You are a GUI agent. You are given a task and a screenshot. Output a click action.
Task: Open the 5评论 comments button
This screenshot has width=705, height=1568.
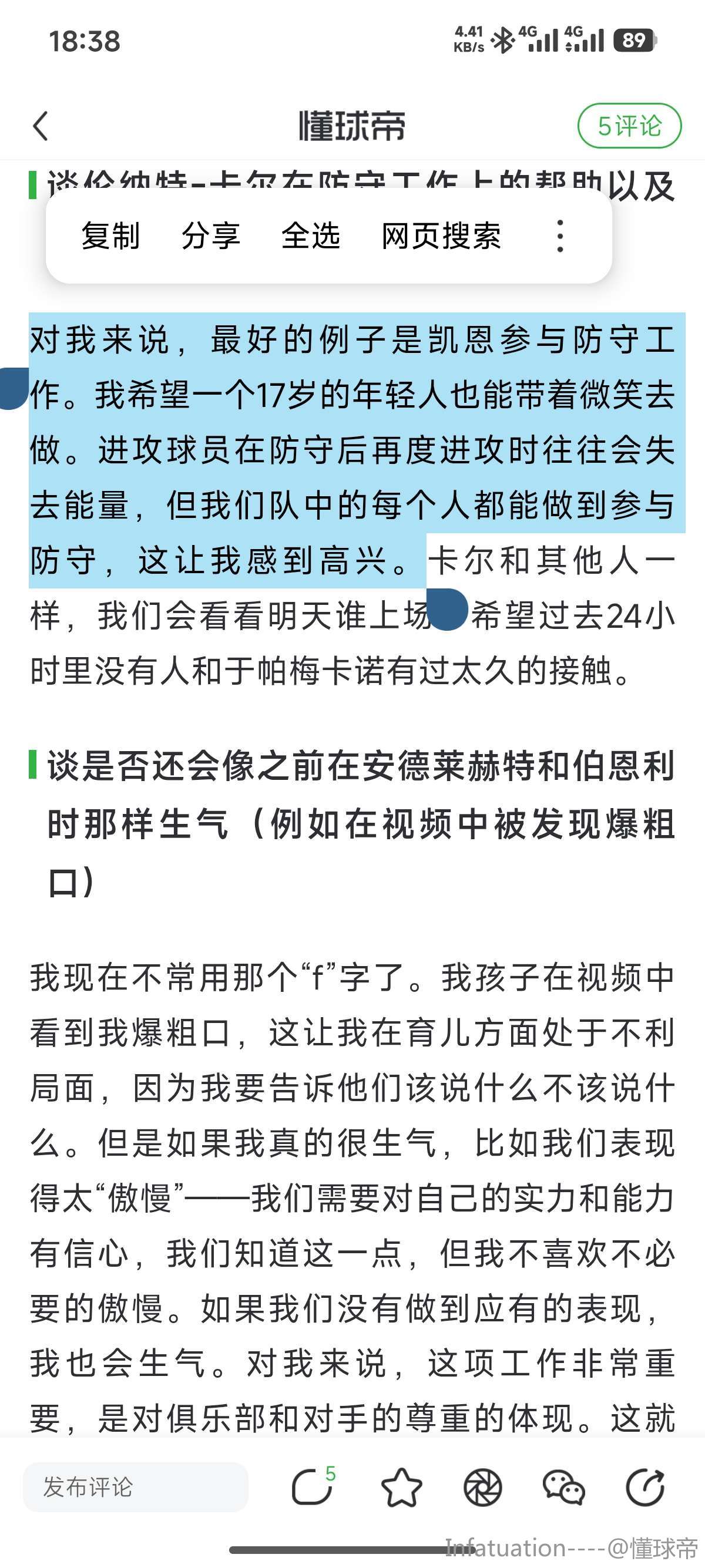coord(629,126)
